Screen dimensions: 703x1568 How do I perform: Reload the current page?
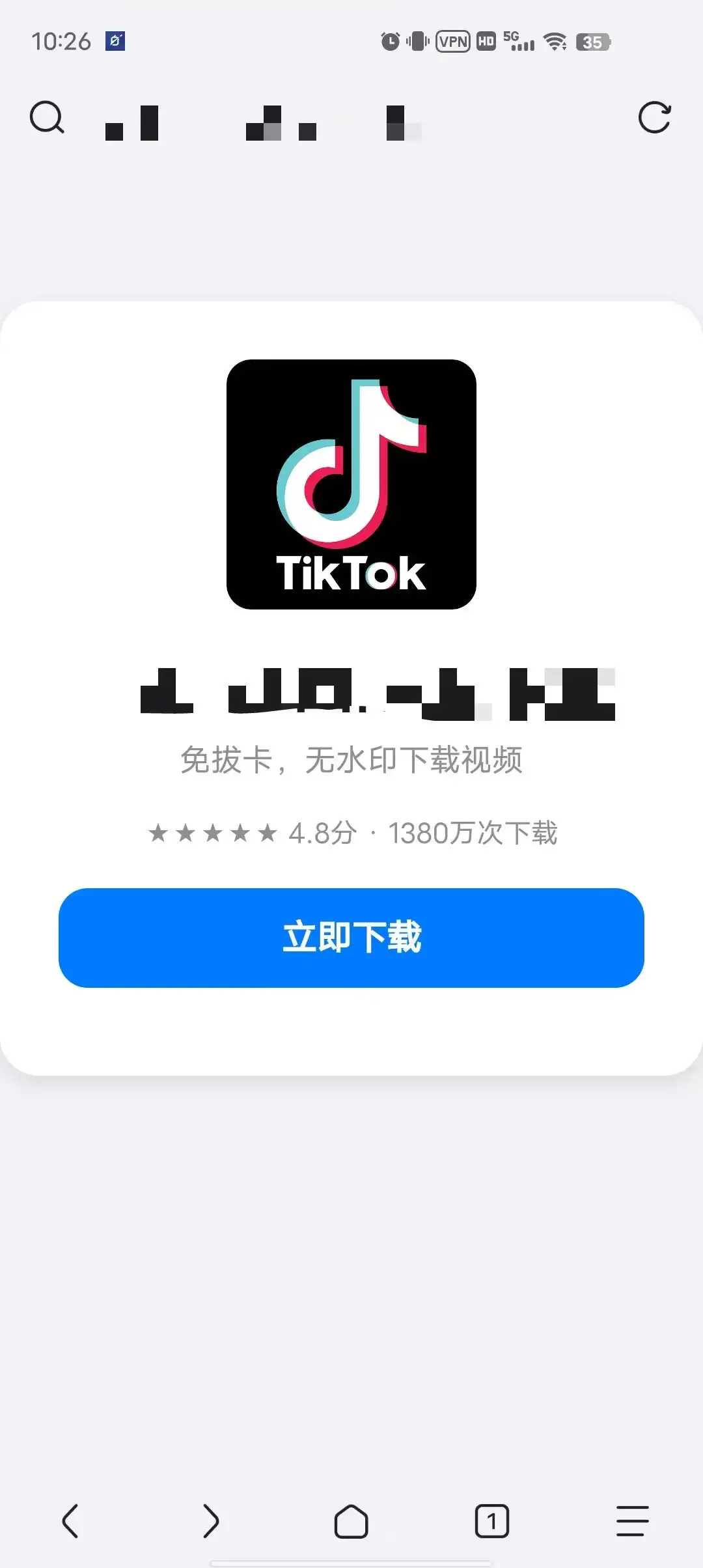pyautogui.click(x=654, y=118)
